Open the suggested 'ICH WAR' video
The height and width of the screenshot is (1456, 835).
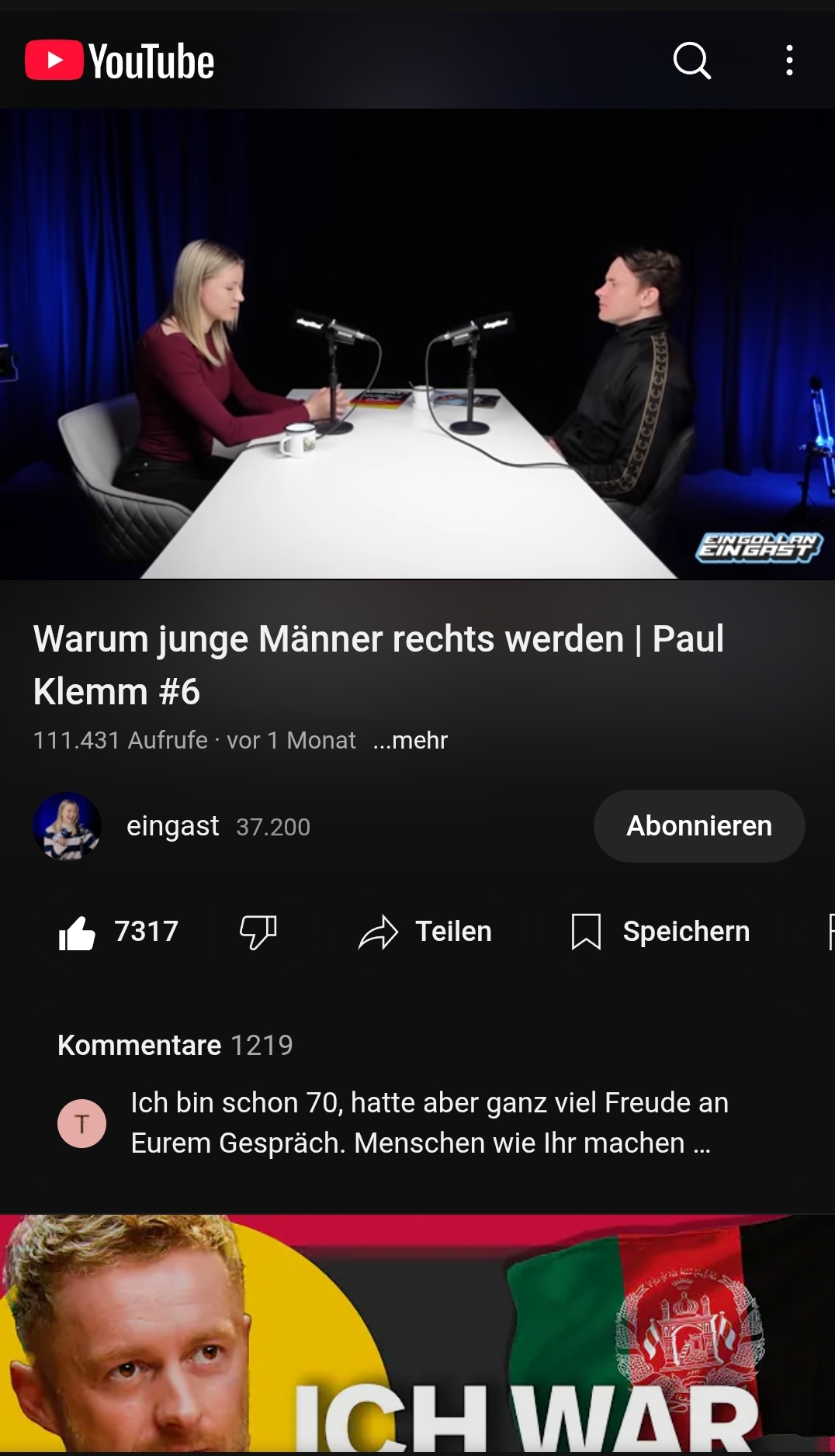417,1334
